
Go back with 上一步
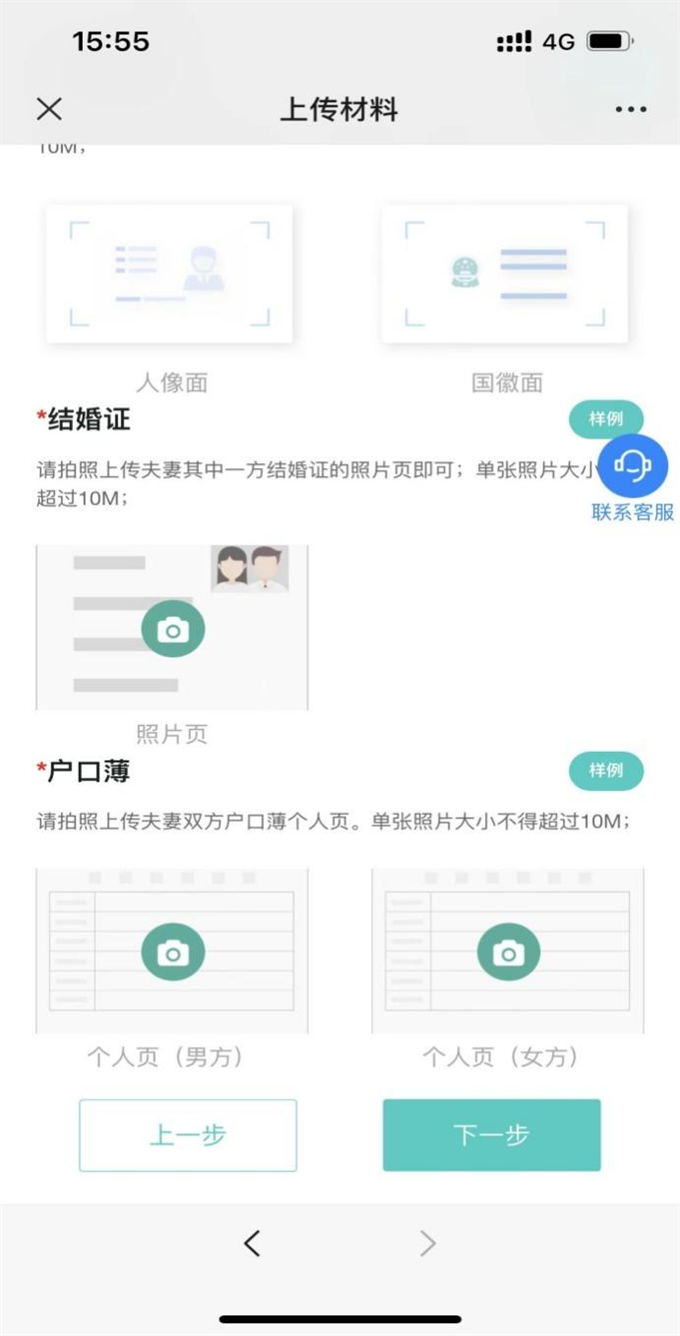(x=188, y=1135)
